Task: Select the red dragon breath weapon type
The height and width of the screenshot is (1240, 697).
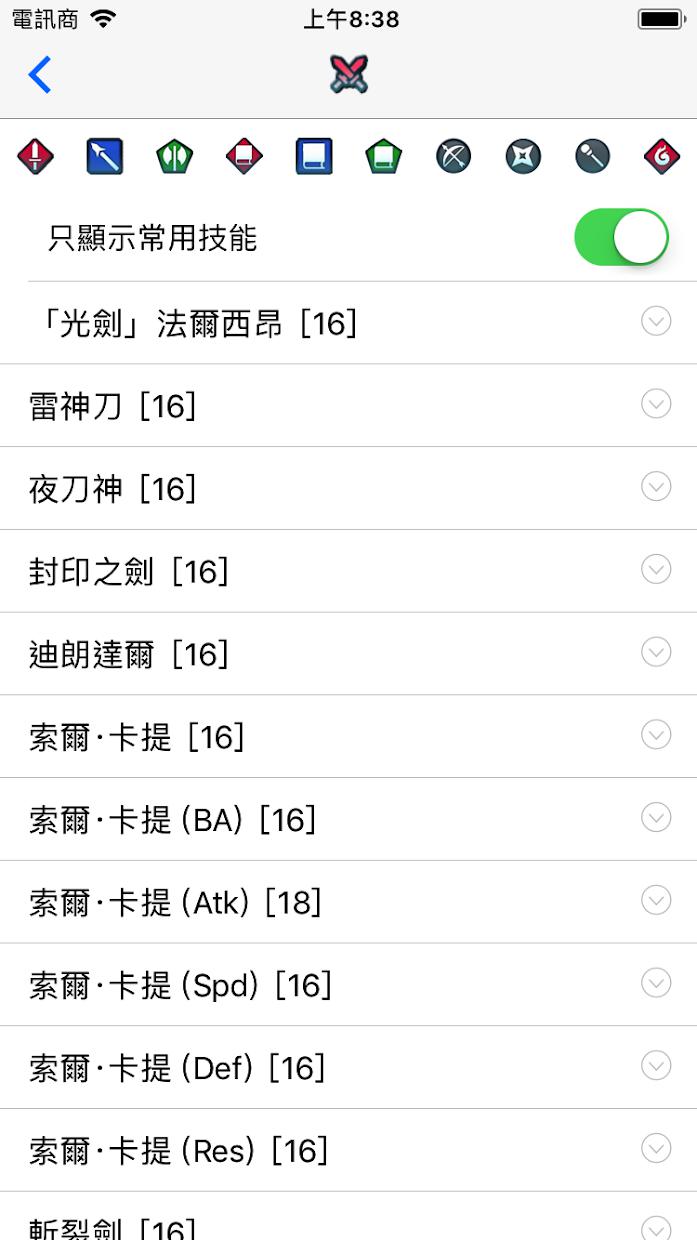Action: tap(662, 156)
